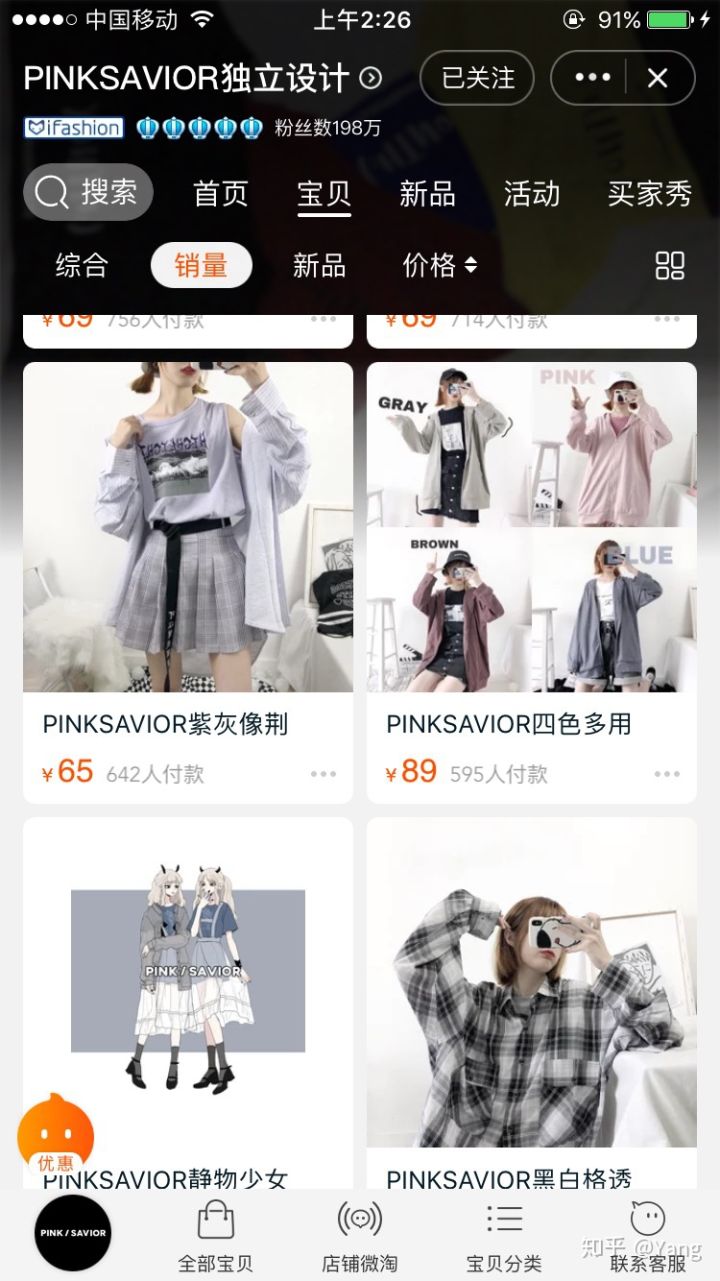Open the three-dot mini program menu
720x1281 pixels.
[592, 78]
